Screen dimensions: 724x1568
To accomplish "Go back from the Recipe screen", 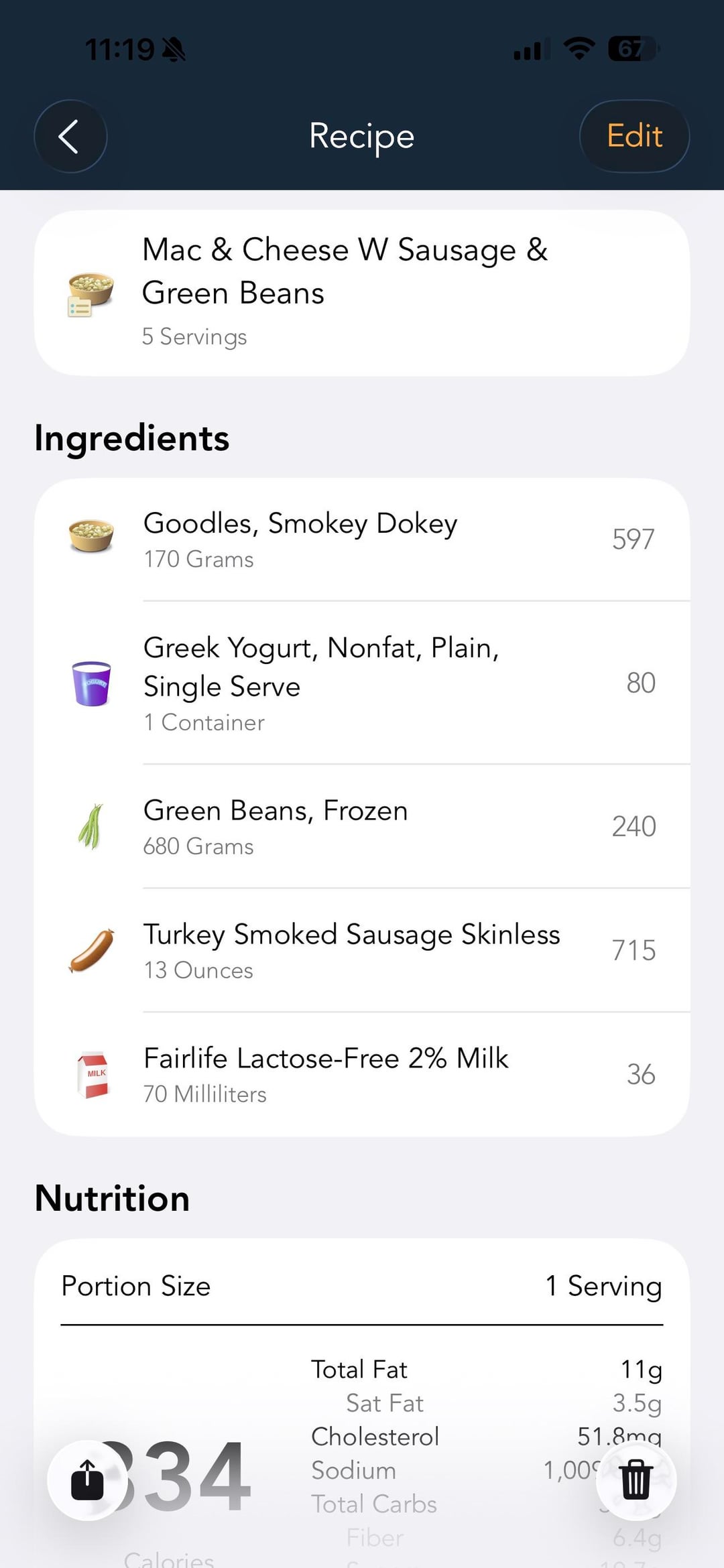I will click(70, 136).
